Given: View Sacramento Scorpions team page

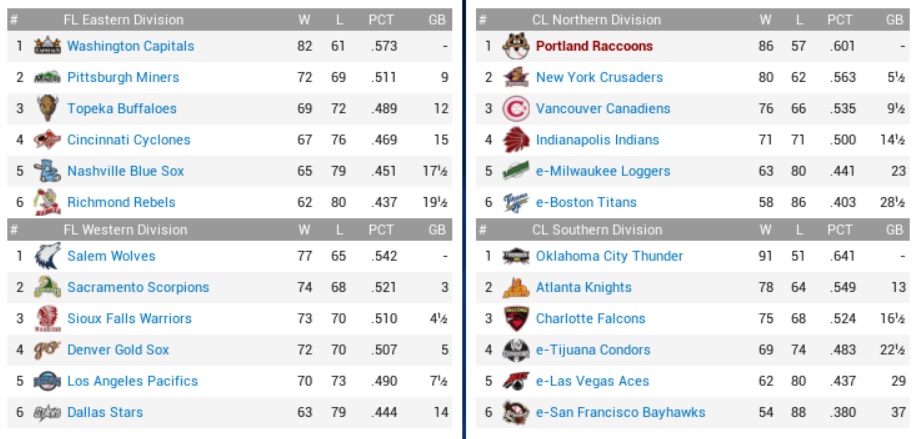Looking at the screenshot, I should pos(138,287).
